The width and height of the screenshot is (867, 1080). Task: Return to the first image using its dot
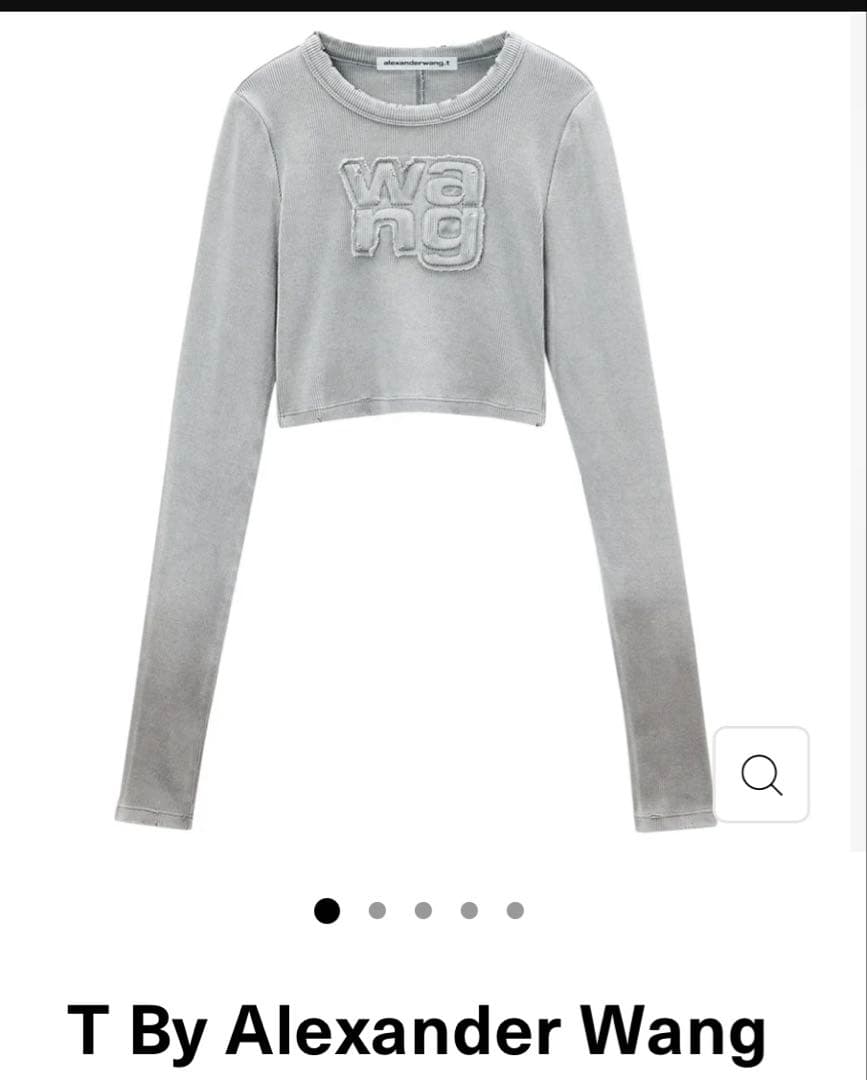pos(325,911)
